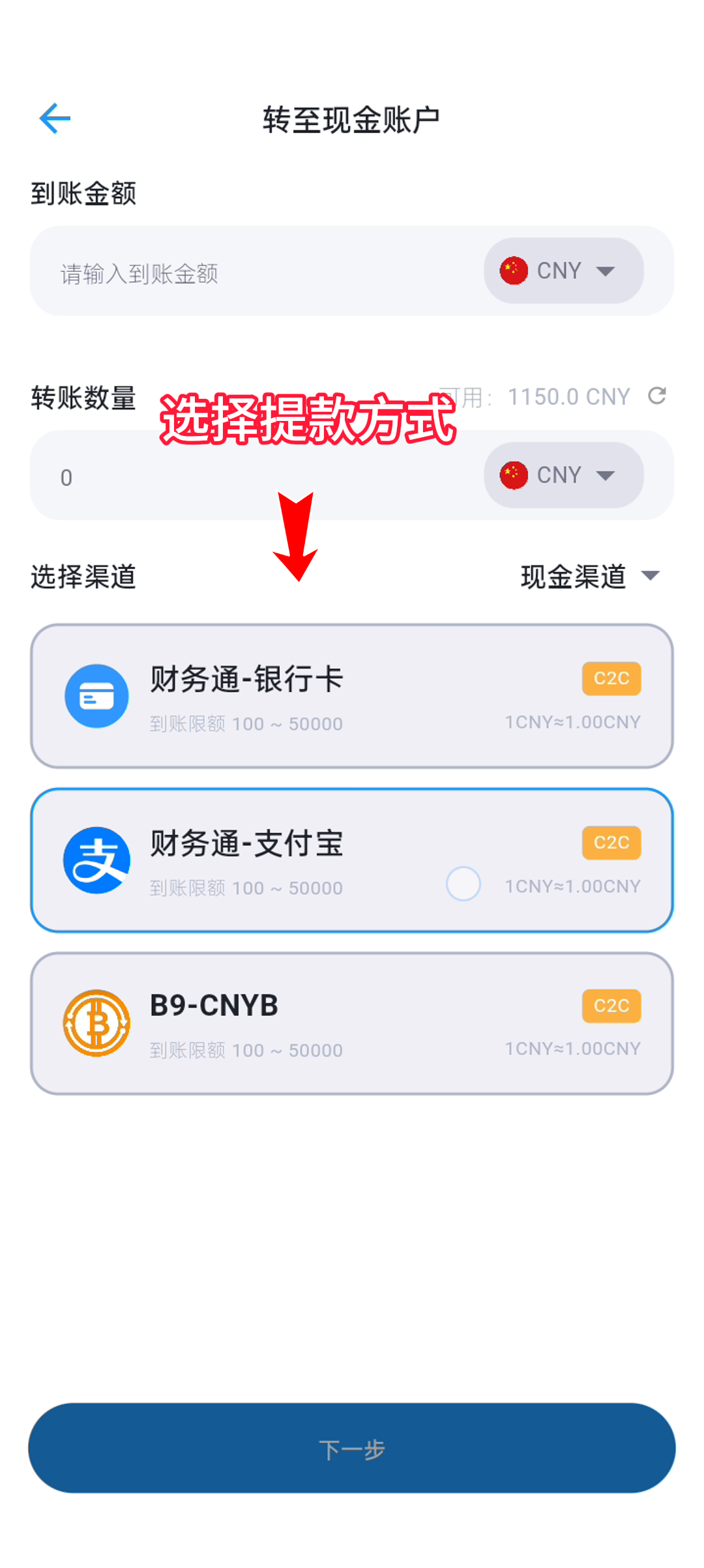Select the 财务通-银行卡 channel card
Viewport: 704px width, 1568px height.
[x=352, y=696]
